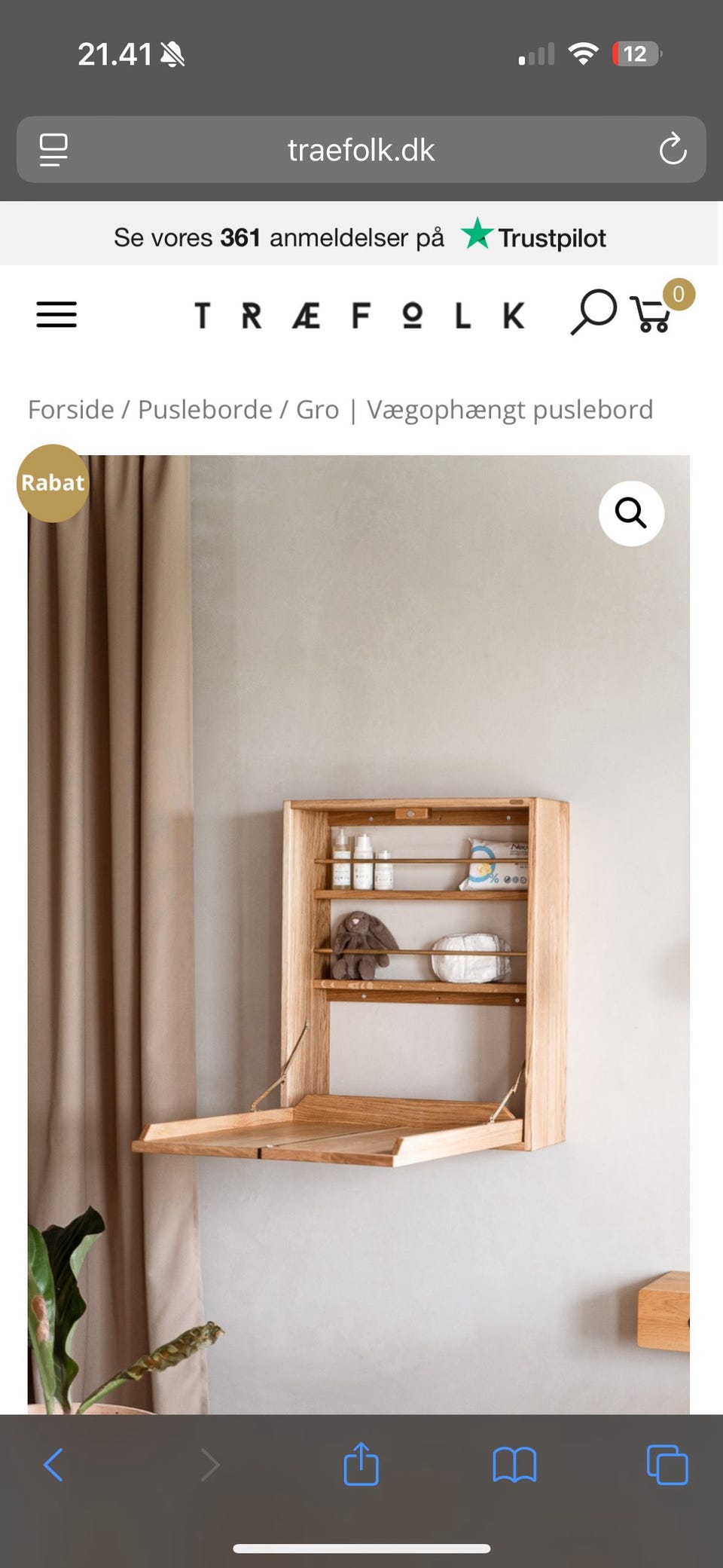Image resolution: width=723 pixels, height=1568 pixels.
Task: Tap the muted notifications bell indicator
Action: pos(172,54)
